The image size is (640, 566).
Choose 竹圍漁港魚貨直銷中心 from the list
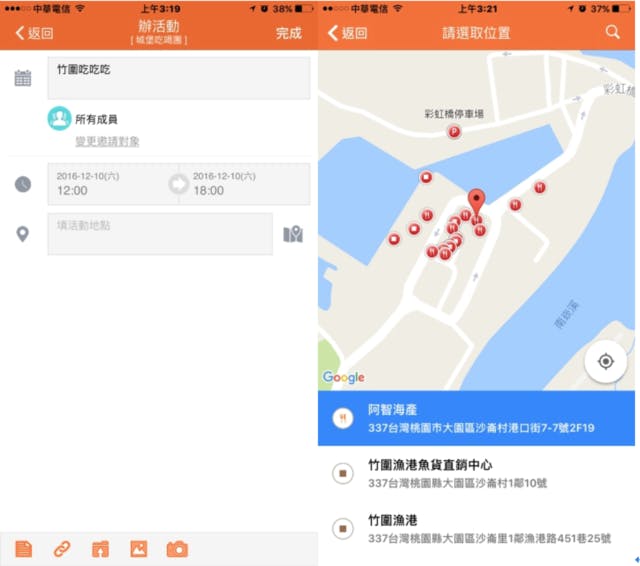point(476,473)
